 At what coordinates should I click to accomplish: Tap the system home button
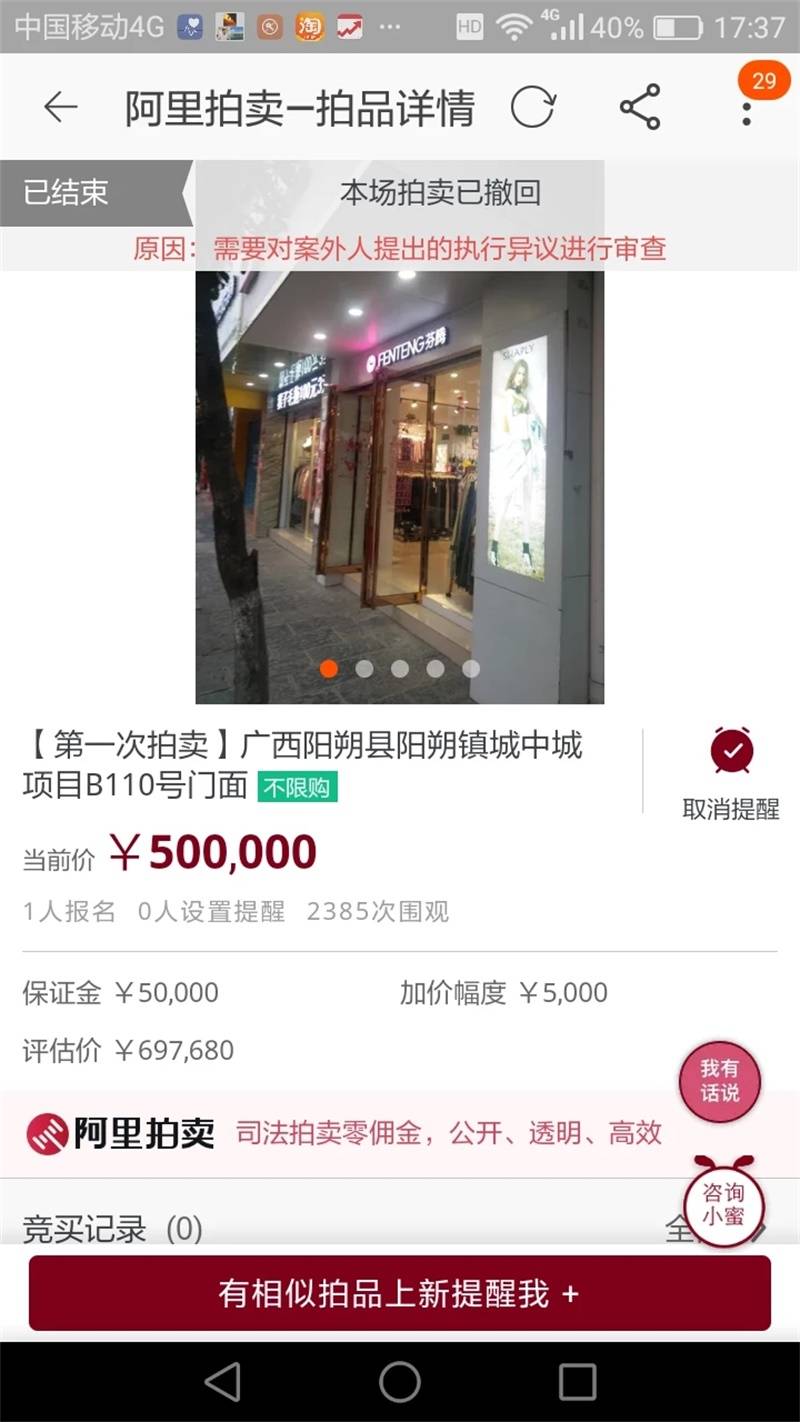click(399, 1382)
